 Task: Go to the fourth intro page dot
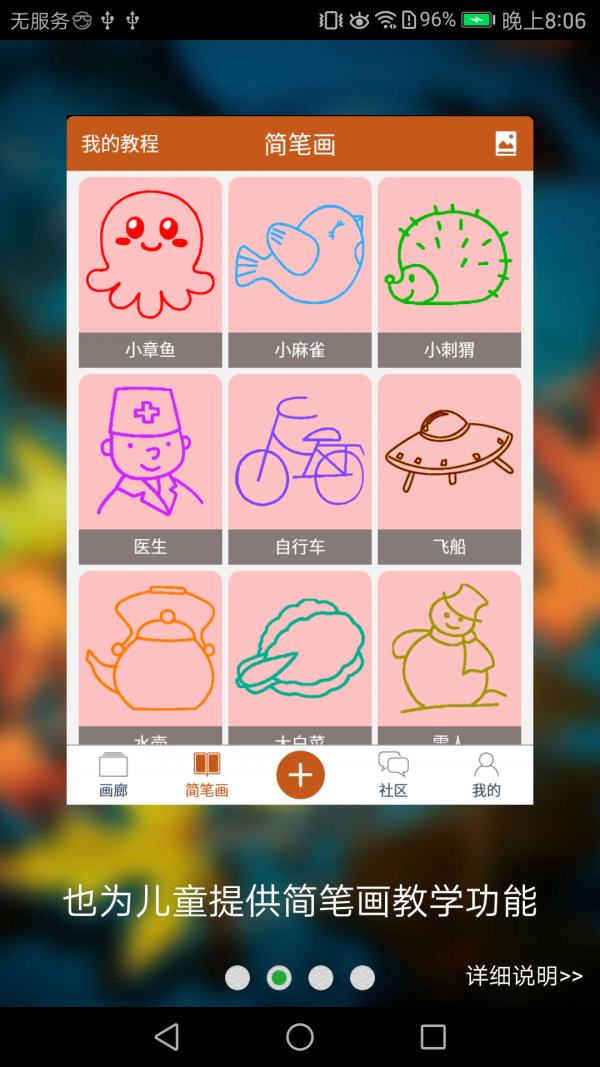pyautogui.click(x=363, y=977)
